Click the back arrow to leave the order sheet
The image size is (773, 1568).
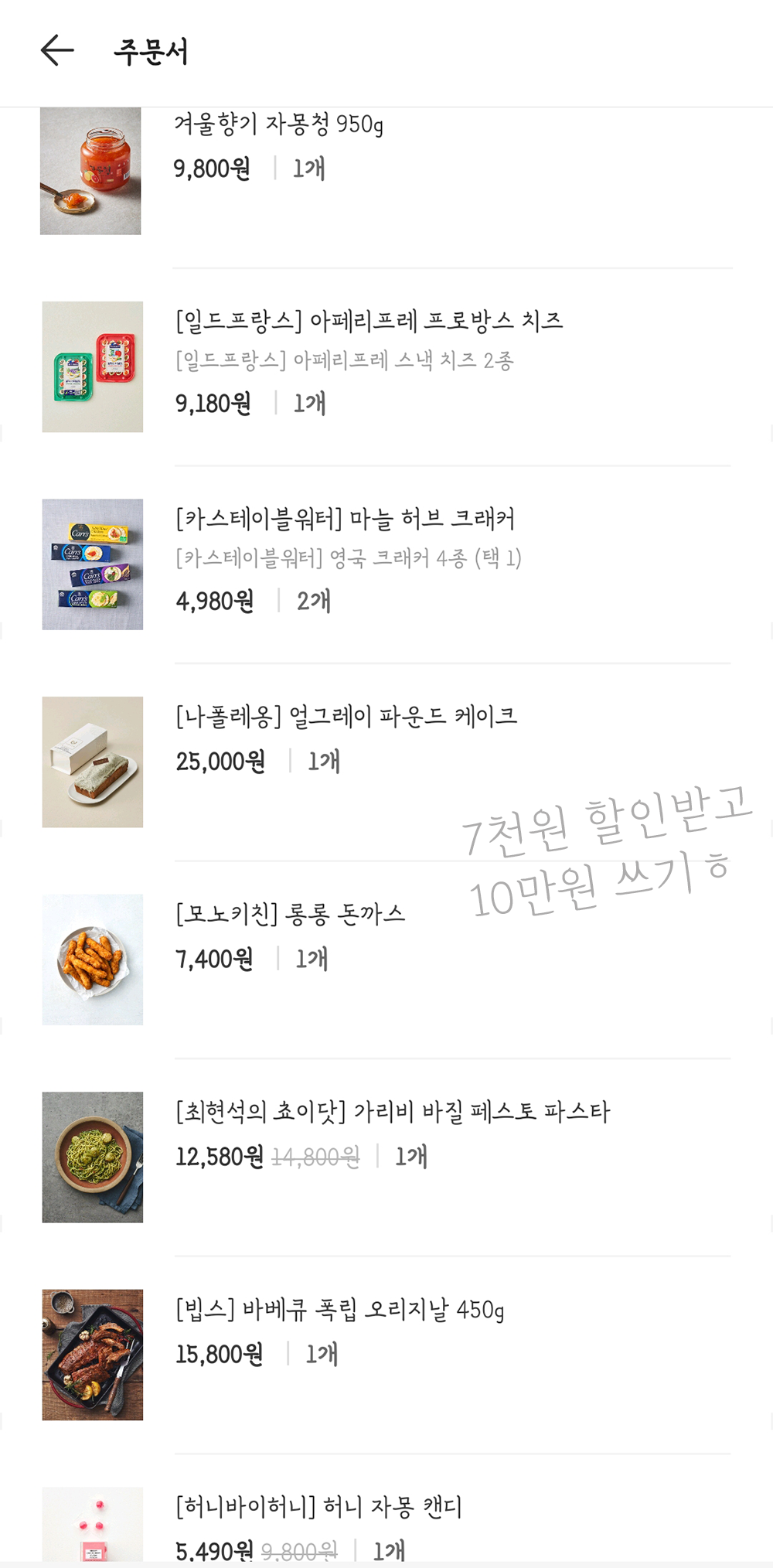(x=55, y=49)
